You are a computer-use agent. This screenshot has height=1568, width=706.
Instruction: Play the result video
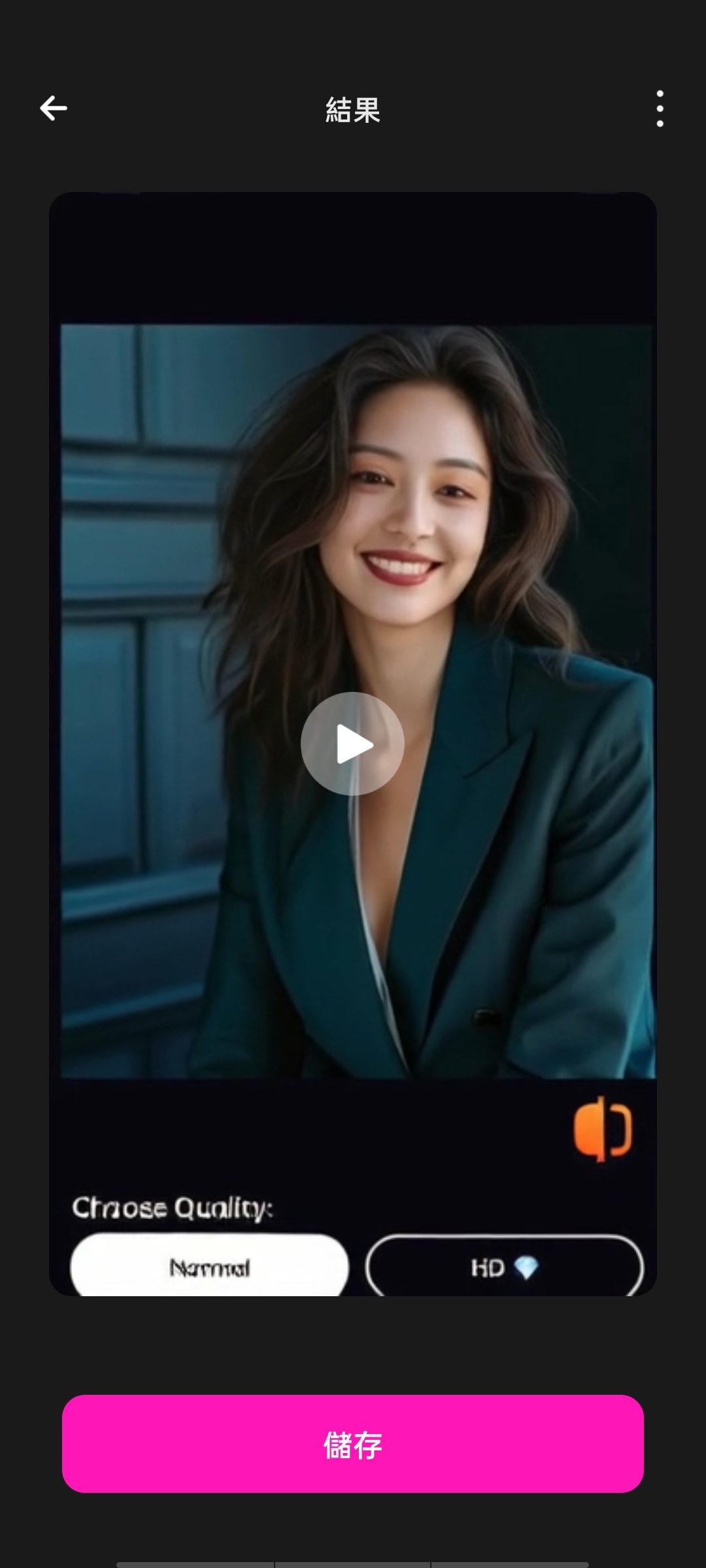click(352, 743)
